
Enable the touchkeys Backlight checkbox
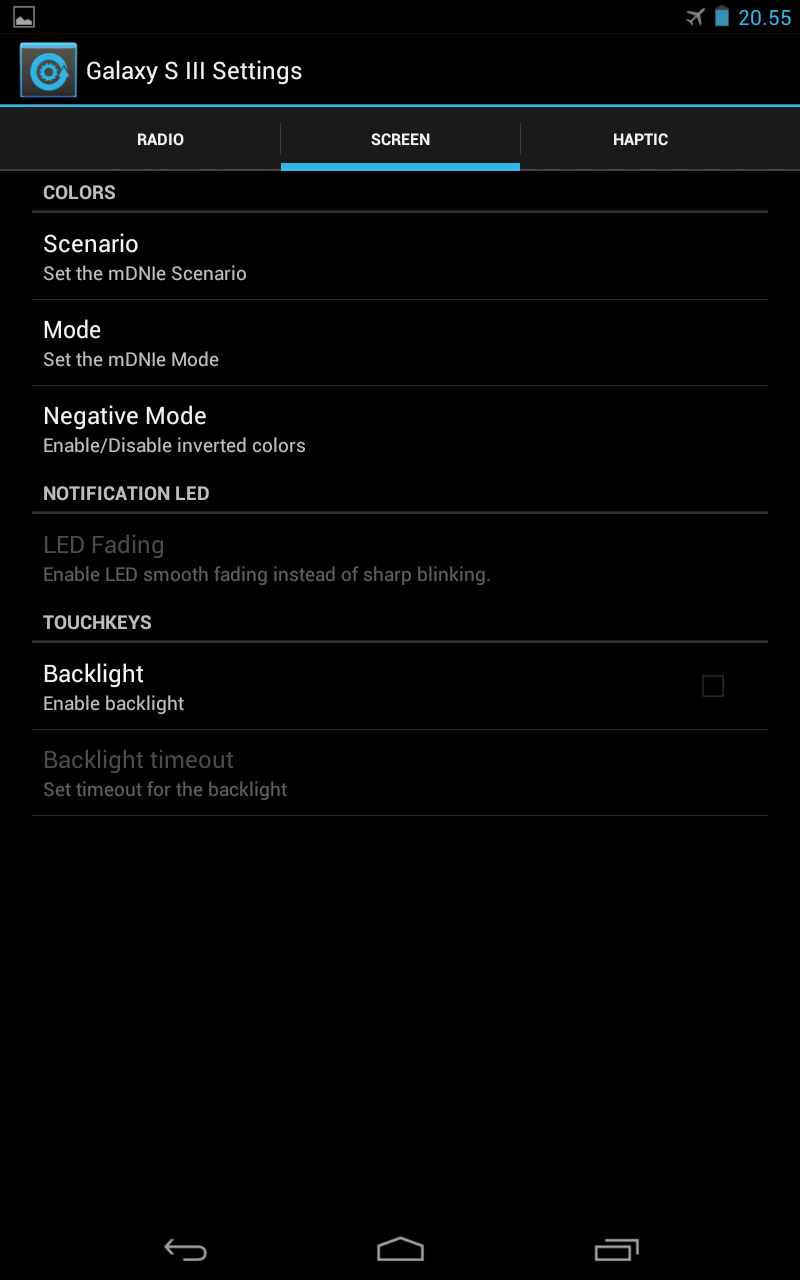pos(713,686)
